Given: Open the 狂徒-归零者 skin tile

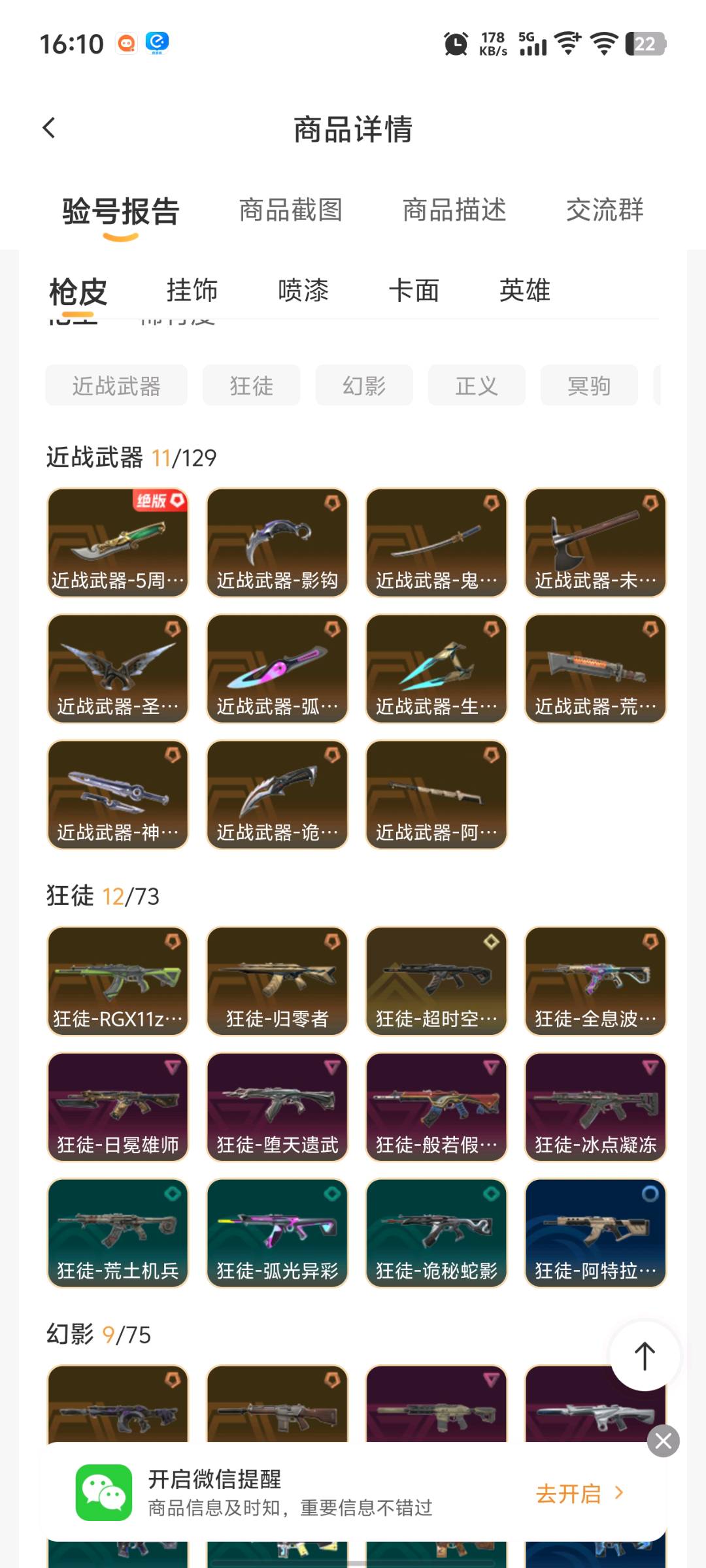Looking at the screenshot, I should [x=277, y=981].
